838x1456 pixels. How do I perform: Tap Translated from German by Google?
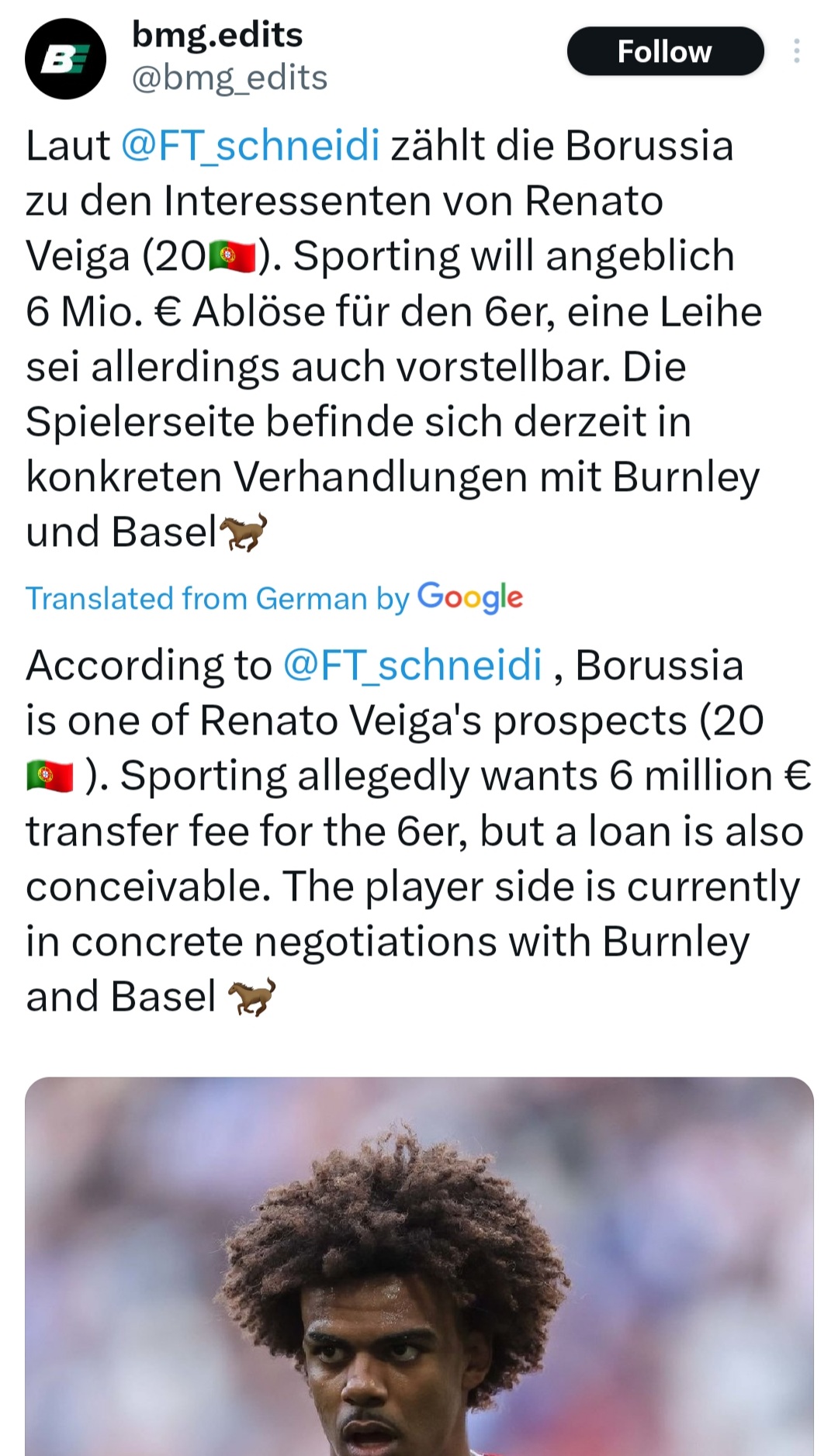(274, 598)
